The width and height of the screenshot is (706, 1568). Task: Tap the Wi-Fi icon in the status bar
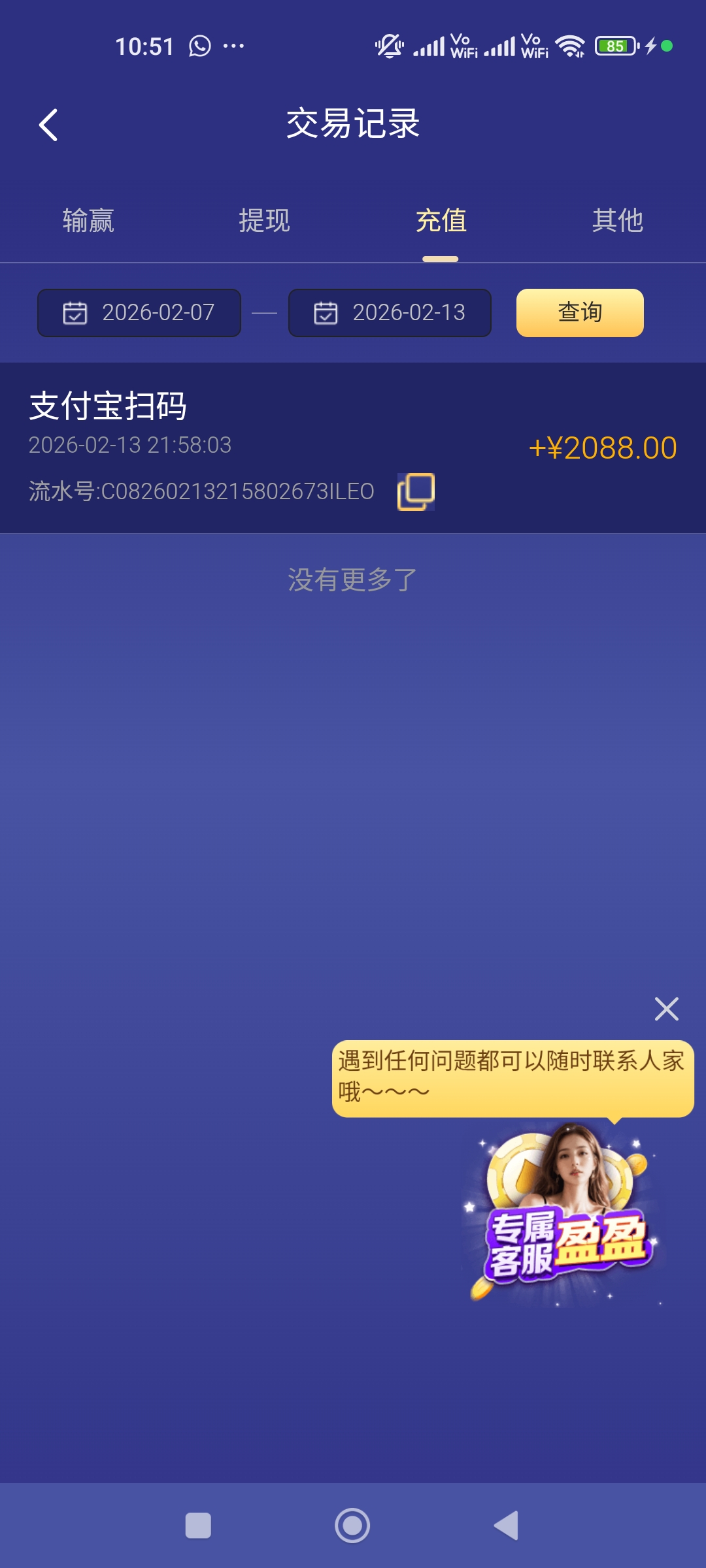point(570,45)
